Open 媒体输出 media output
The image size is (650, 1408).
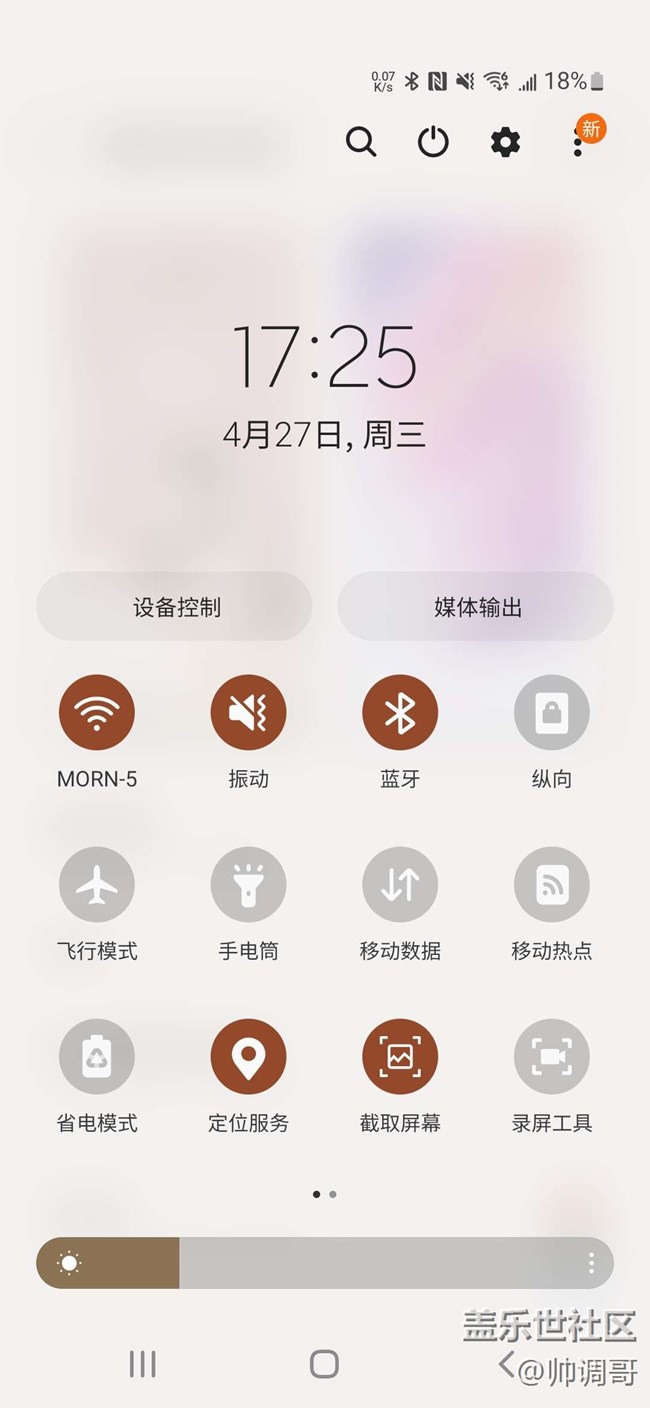476,607
